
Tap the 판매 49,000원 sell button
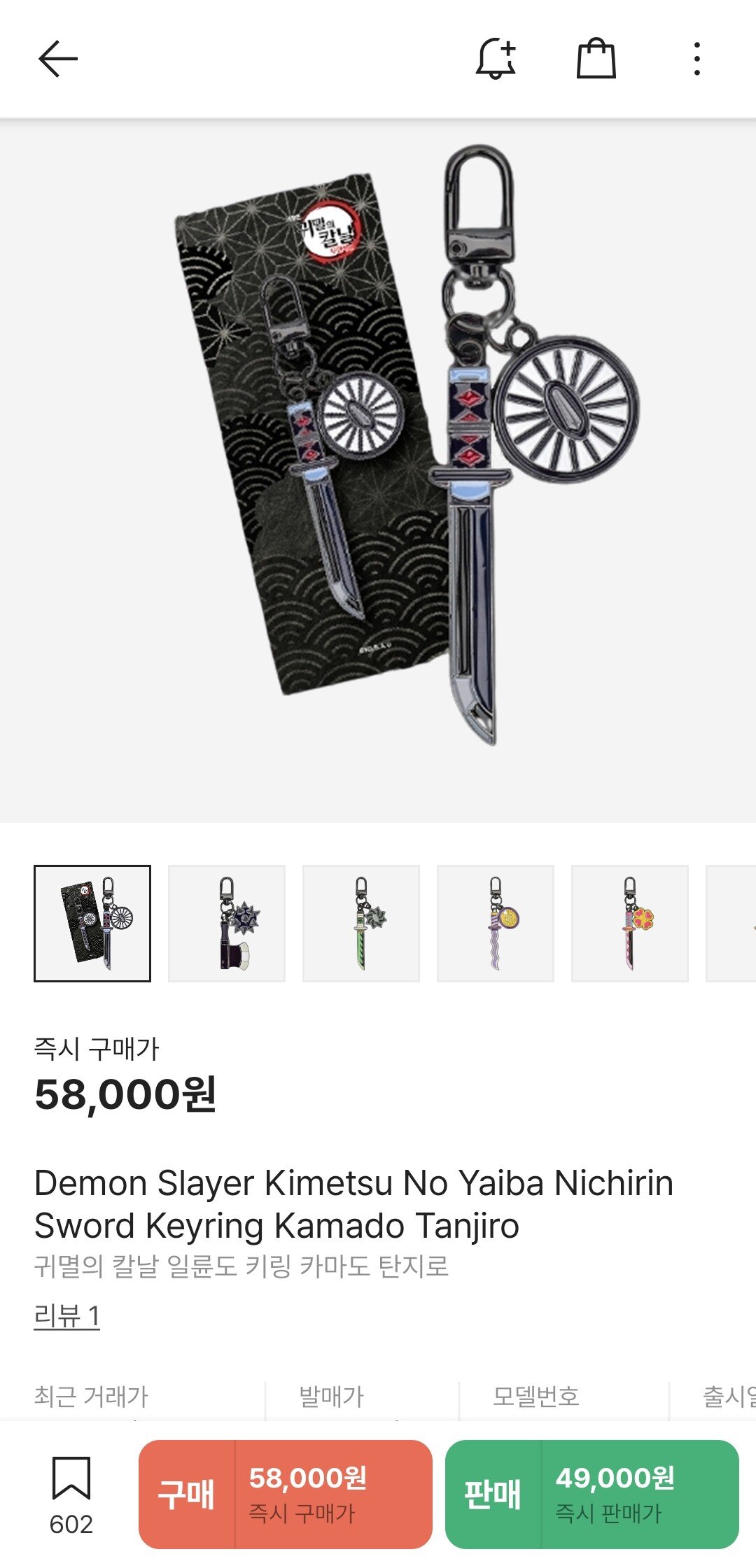coord(591,1494)
